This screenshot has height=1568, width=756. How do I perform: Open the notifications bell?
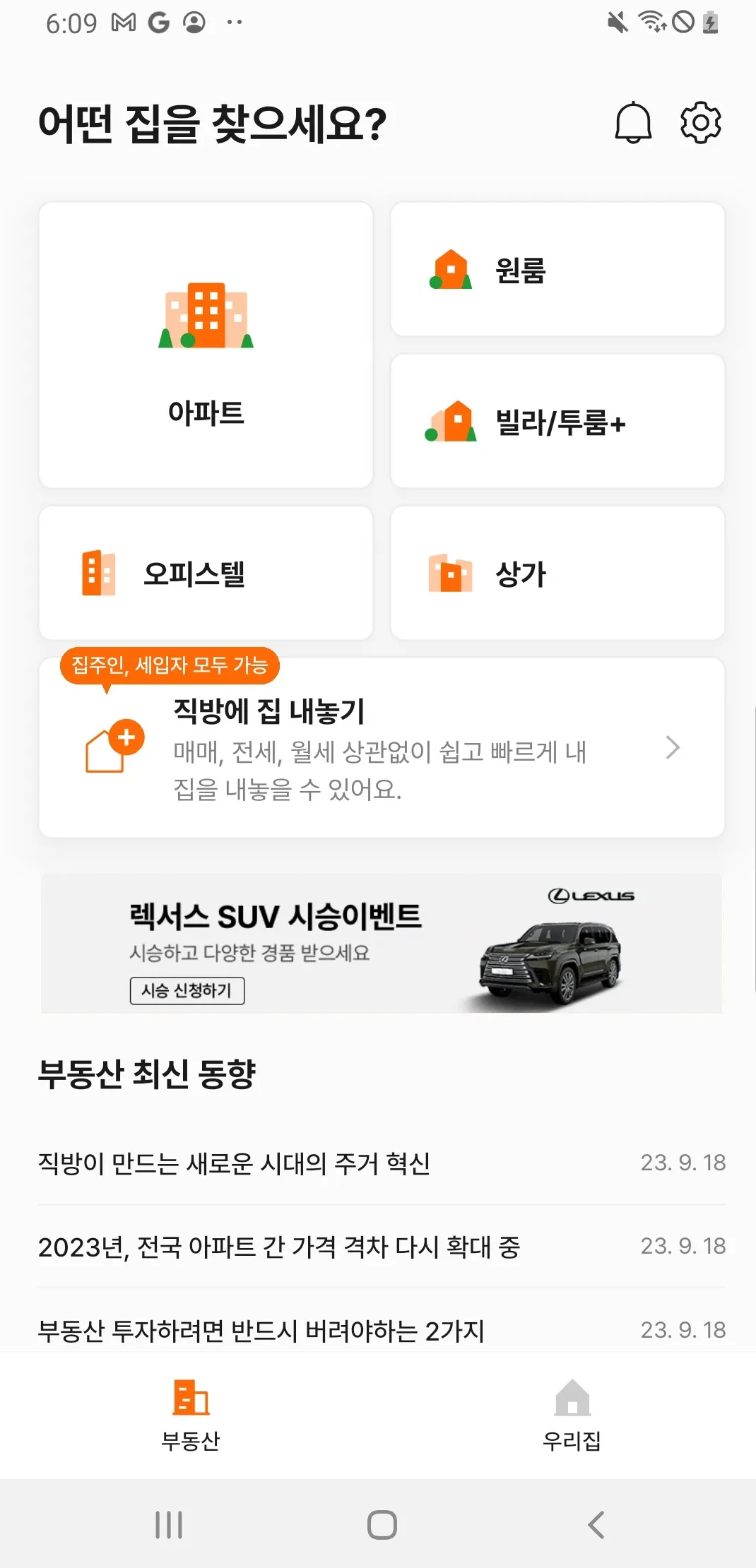(632, 123)
